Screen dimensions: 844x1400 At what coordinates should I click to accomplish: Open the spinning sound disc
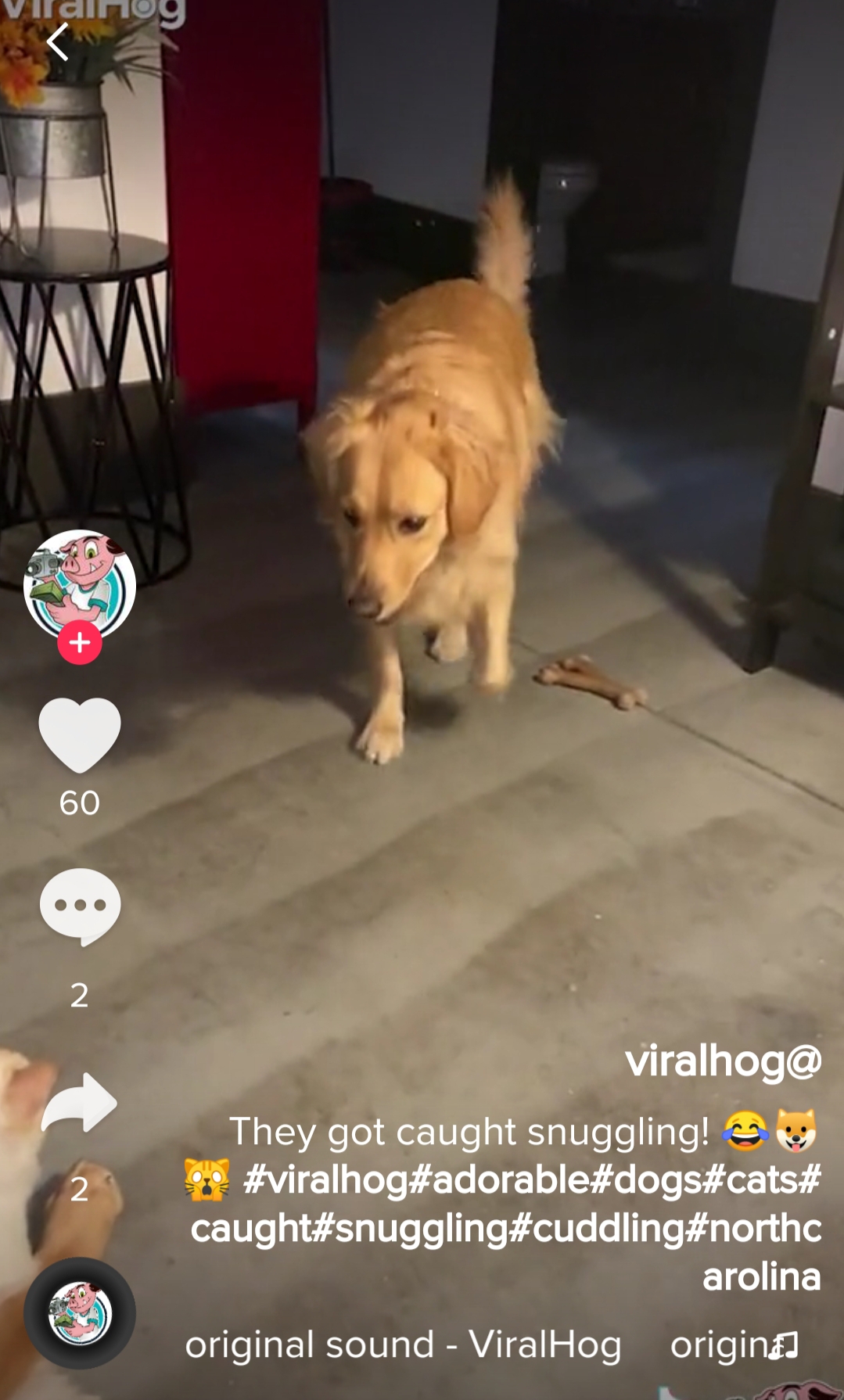pyautogui.click(x=79, y=1314)
